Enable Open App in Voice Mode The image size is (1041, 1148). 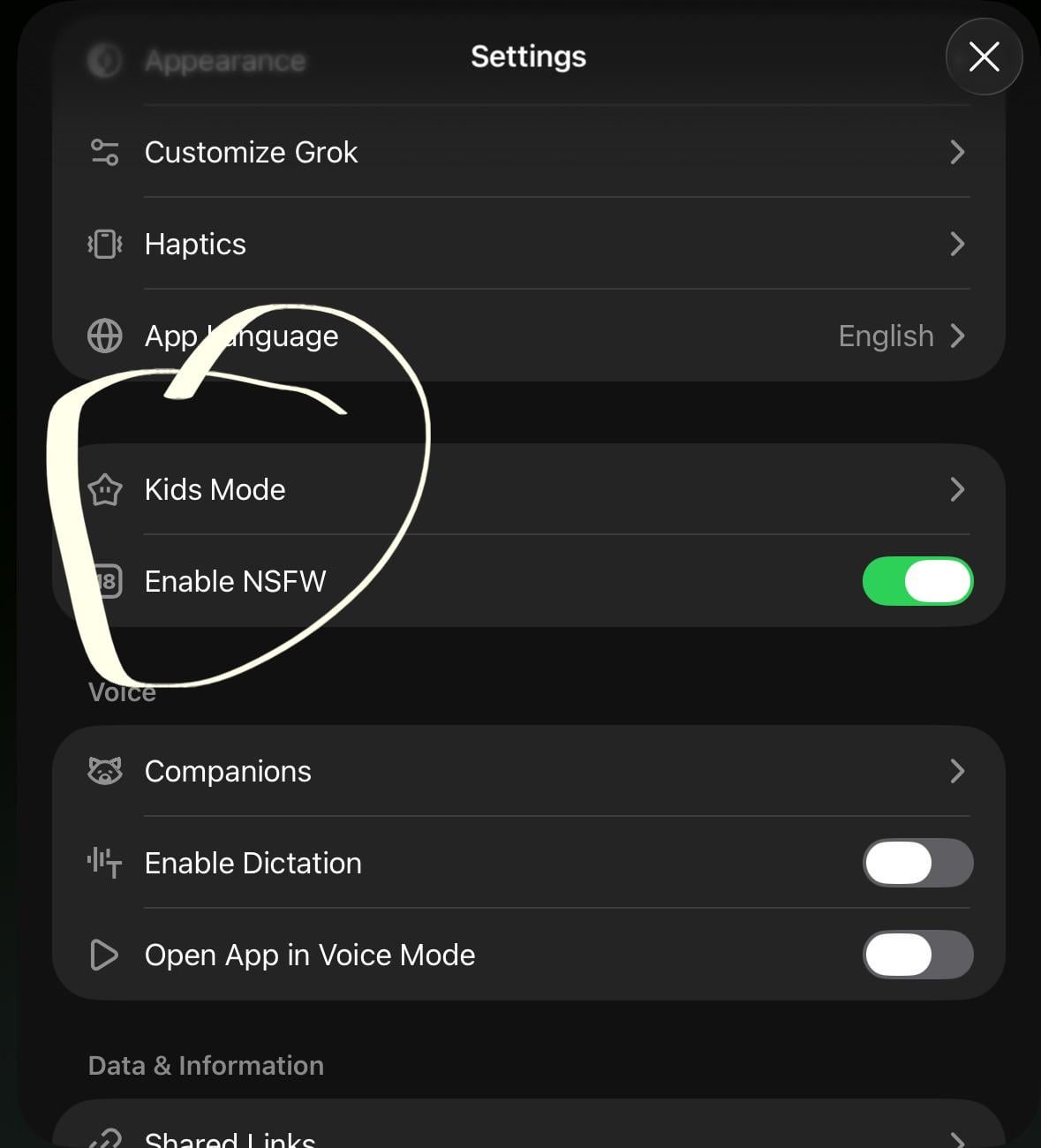pos(917,955)
